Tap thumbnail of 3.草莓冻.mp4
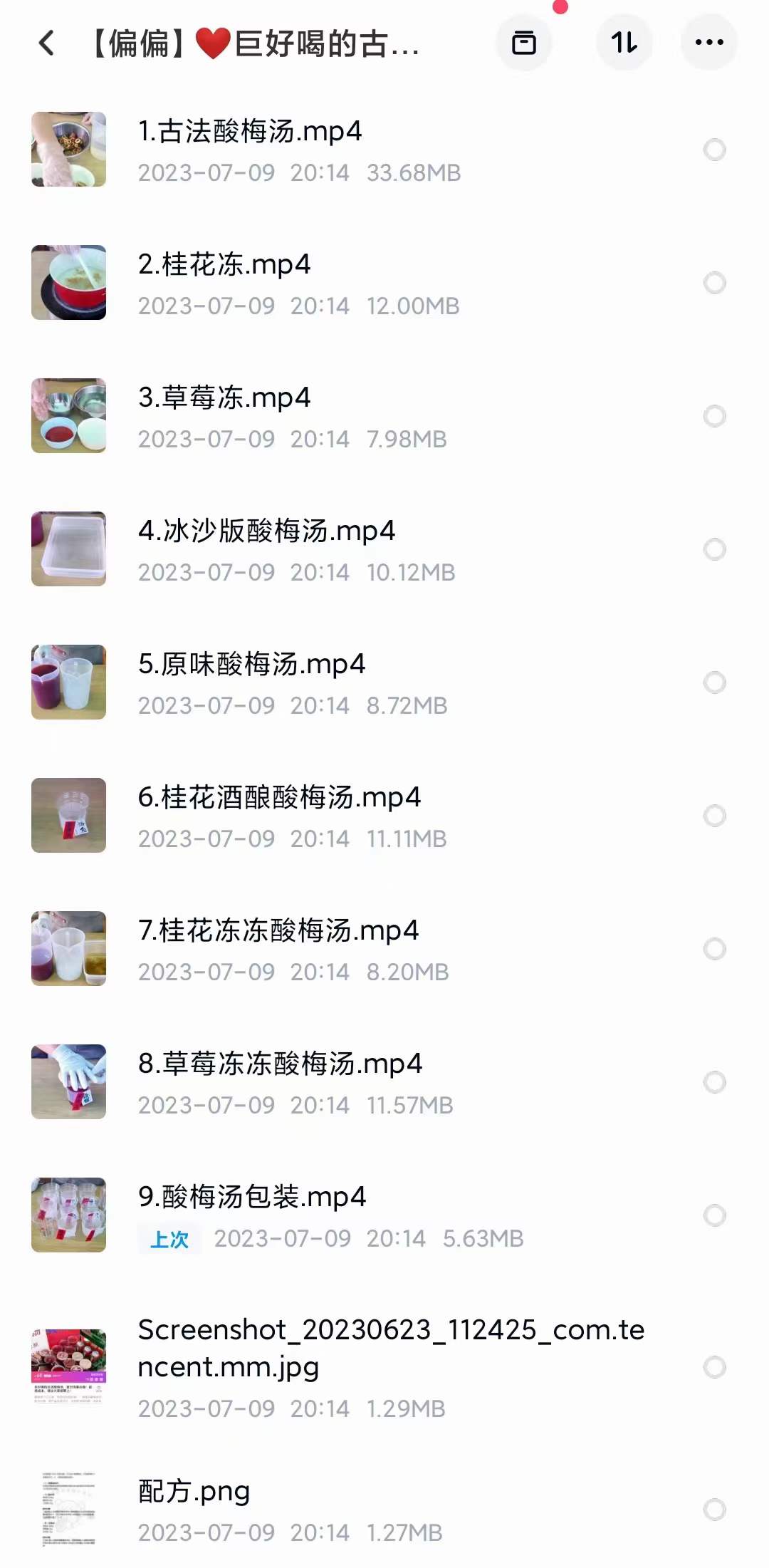Screen dimensions: 769x1568 pyautogui.click(x=68, y=415)
